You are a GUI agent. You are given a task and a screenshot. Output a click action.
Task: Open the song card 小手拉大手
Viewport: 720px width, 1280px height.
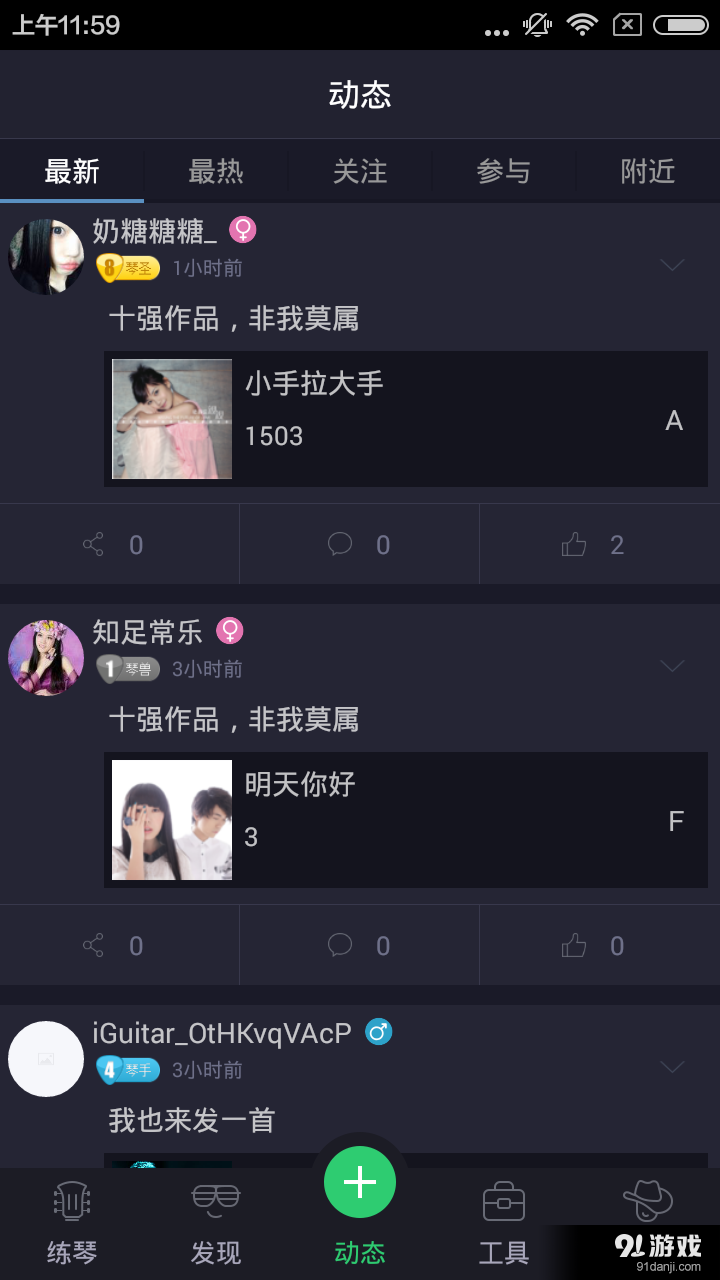click(405, 419)
